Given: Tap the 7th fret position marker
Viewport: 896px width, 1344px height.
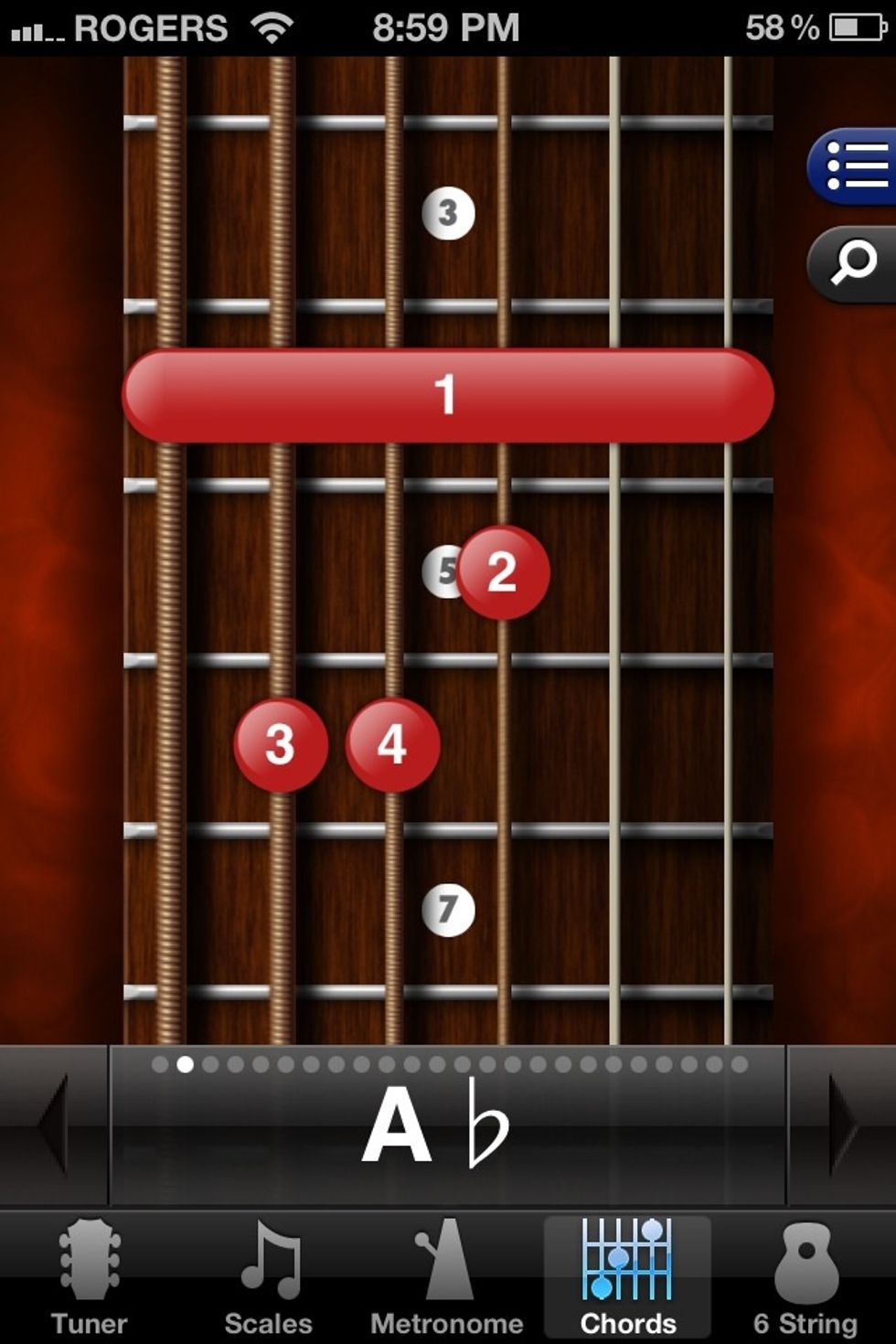Looking at the screenshot, I should tap(448, 908).
